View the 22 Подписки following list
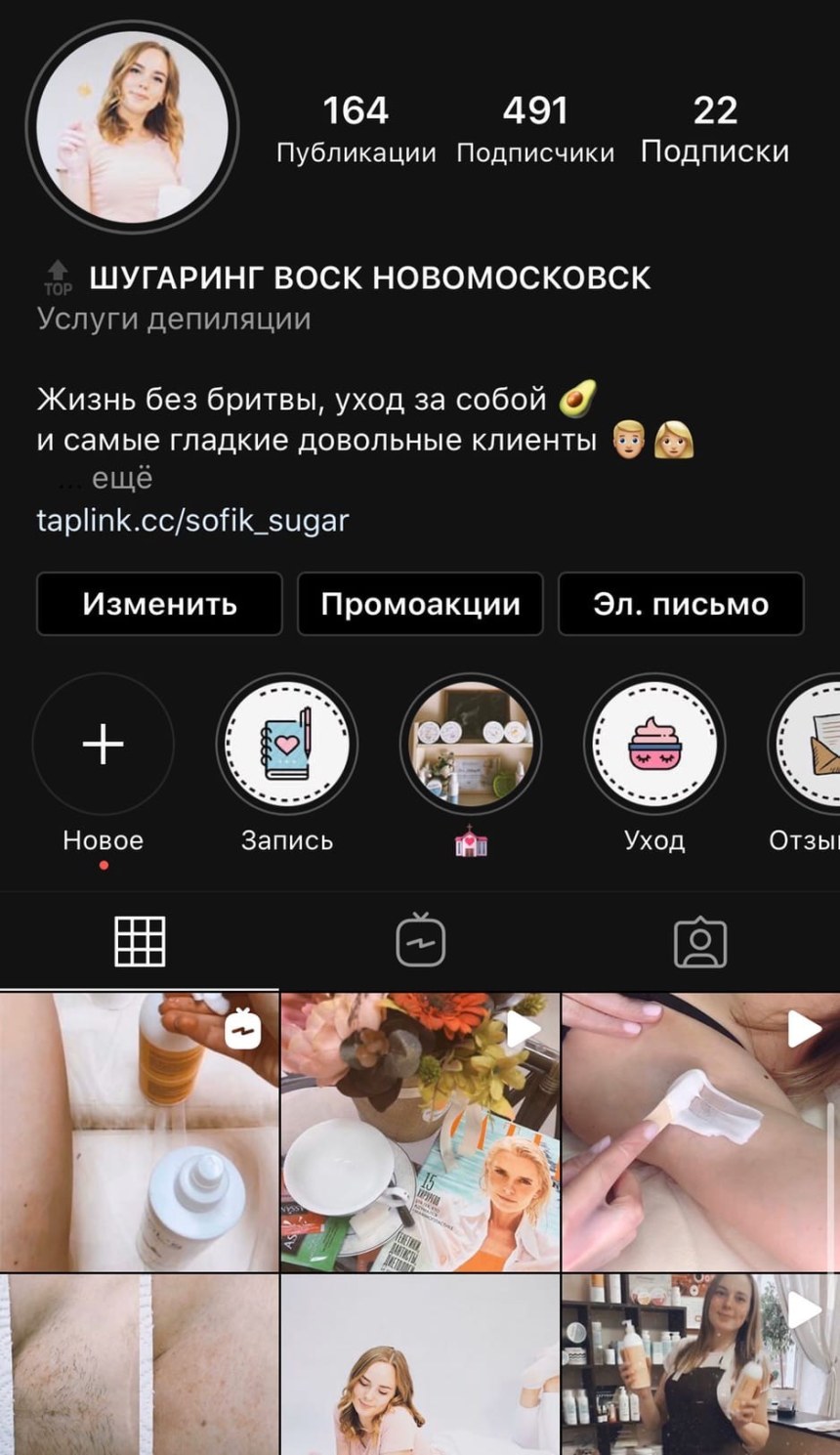 (x=714, y=127)
